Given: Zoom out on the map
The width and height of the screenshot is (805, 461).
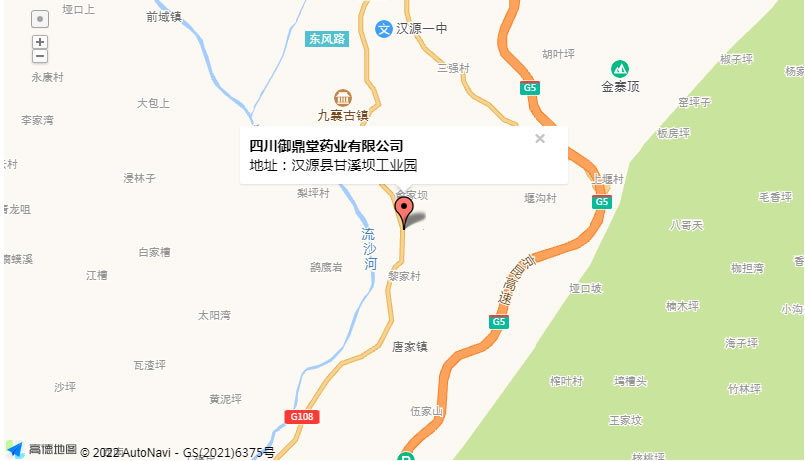Looking at the screenshot, I should 40,56.
